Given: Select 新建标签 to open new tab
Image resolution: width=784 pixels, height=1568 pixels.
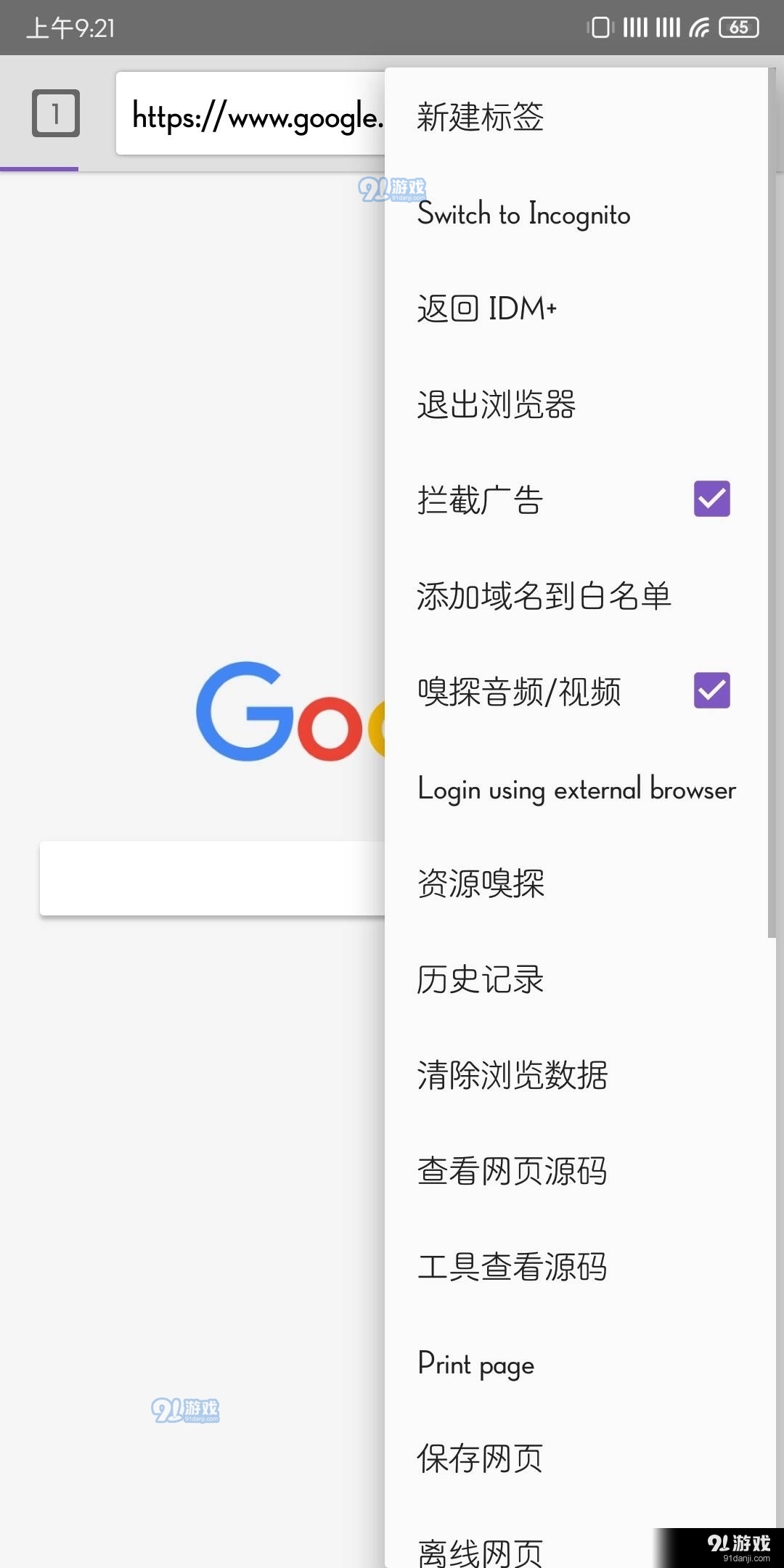Looking at the screenshot, I should [576, 117].
